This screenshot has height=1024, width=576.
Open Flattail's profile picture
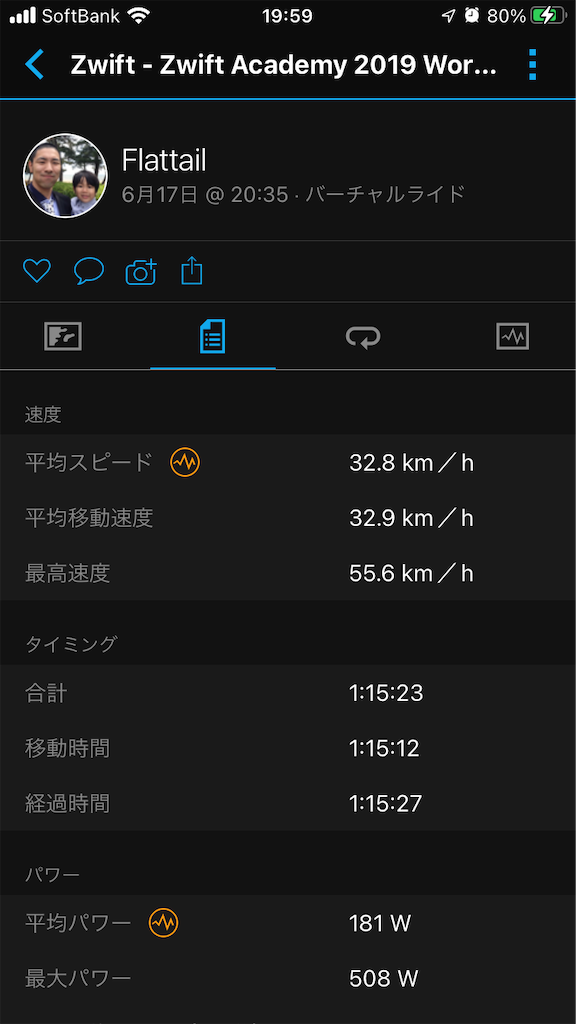(x=65, y=176)
